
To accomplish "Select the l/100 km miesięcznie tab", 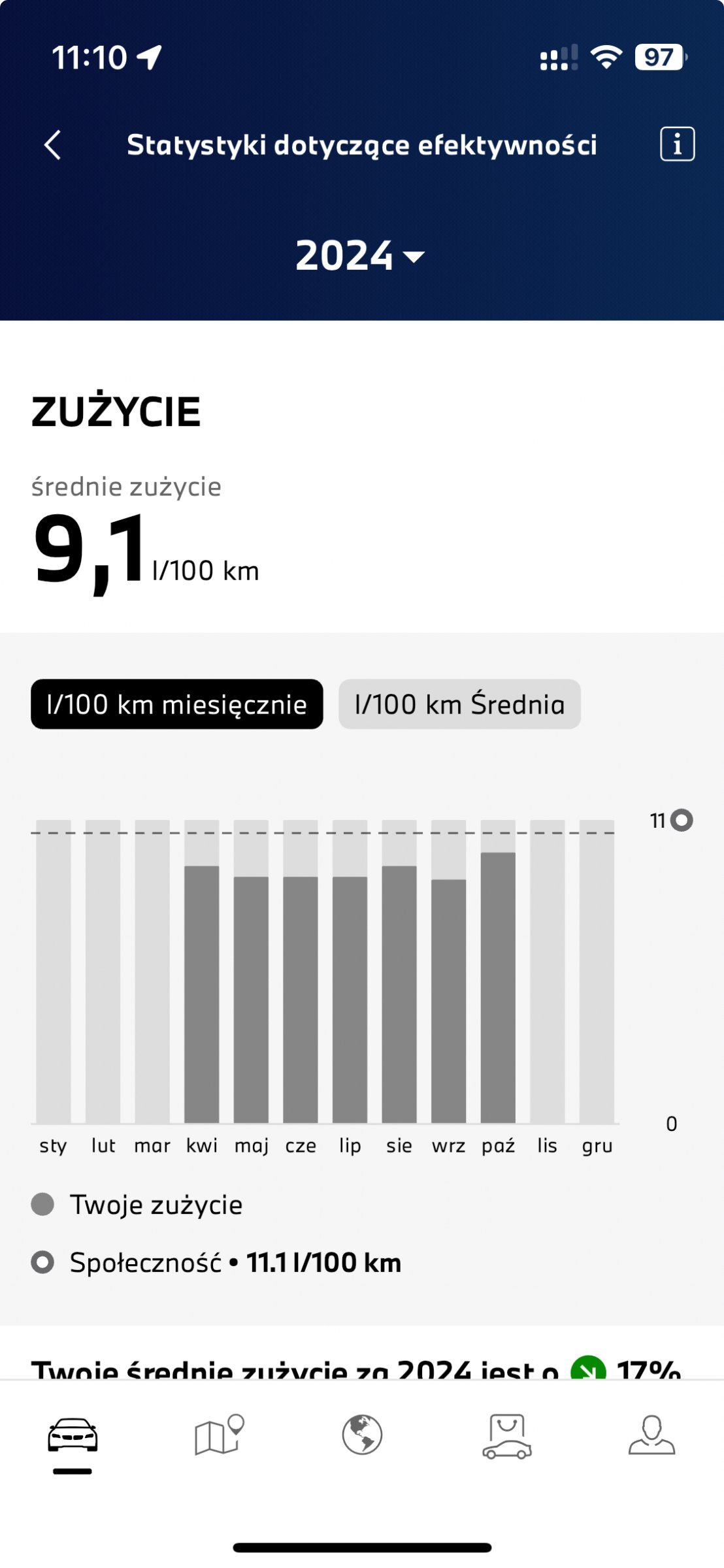I will [176, 704].
